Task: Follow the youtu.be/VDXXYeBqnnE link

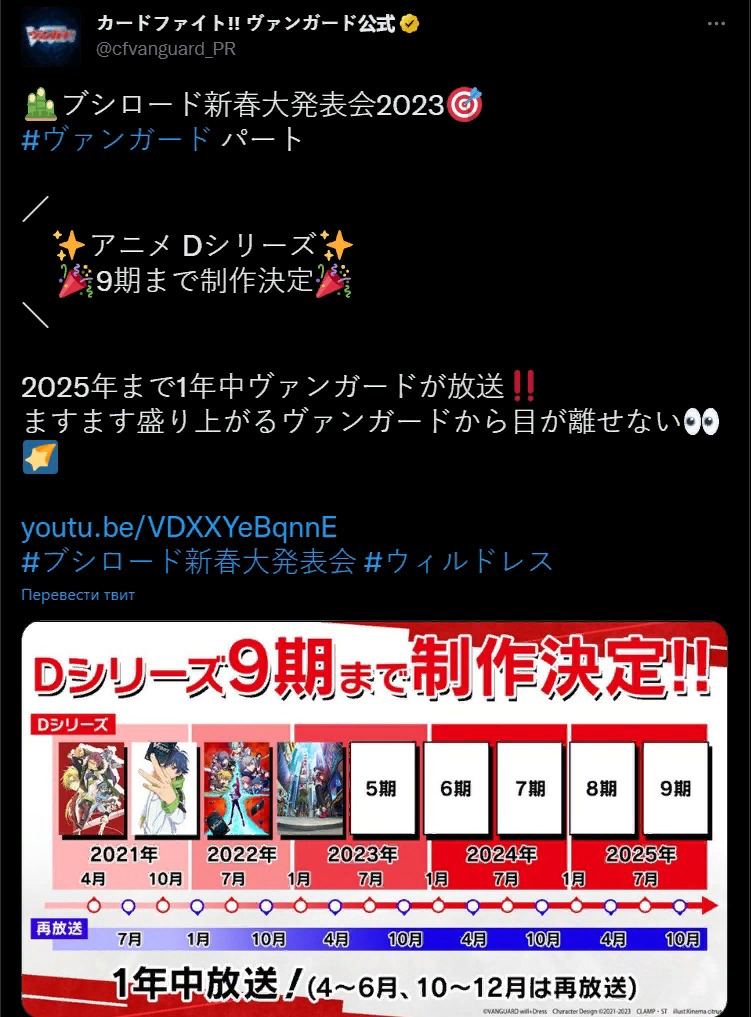Action: tap(179, 527)
